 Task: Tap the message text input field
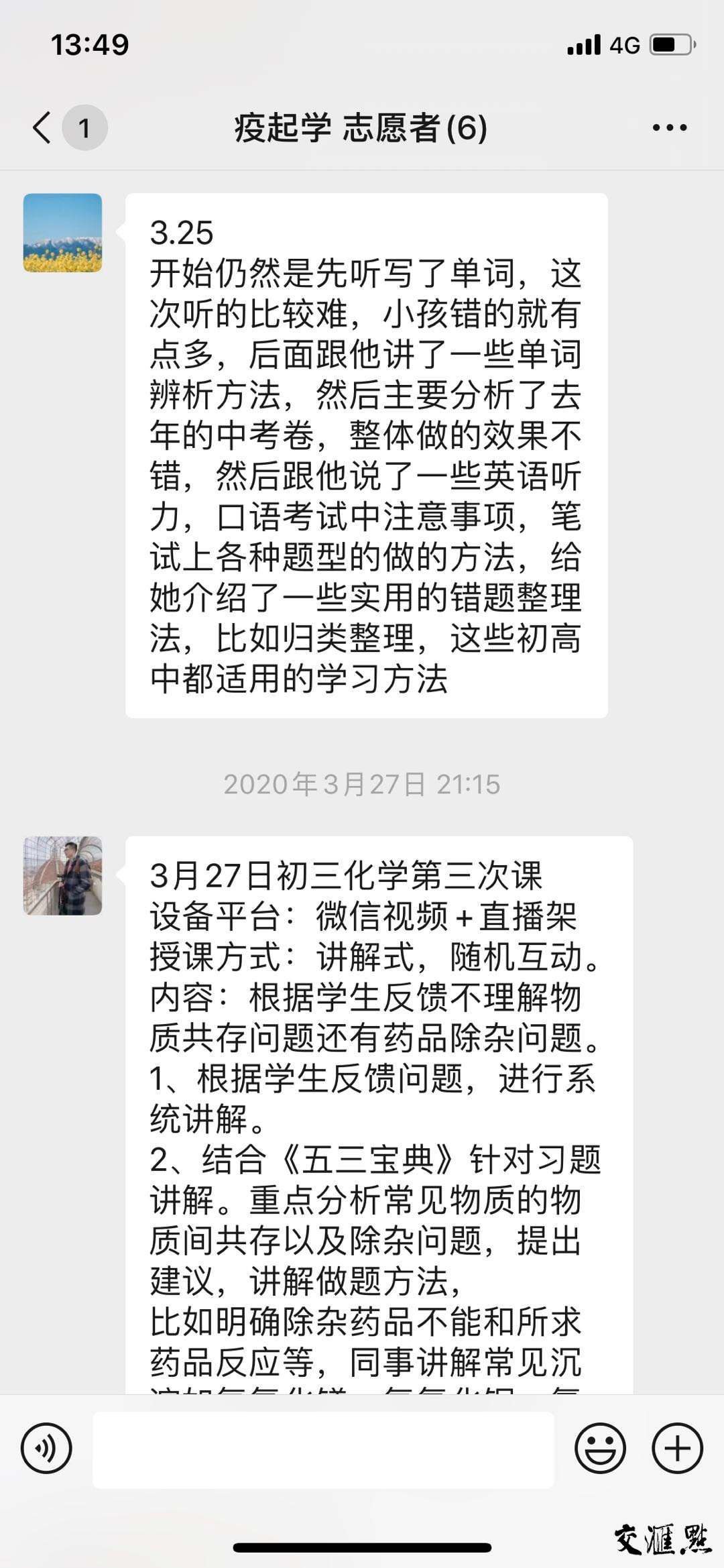[x=323, y=1449]
